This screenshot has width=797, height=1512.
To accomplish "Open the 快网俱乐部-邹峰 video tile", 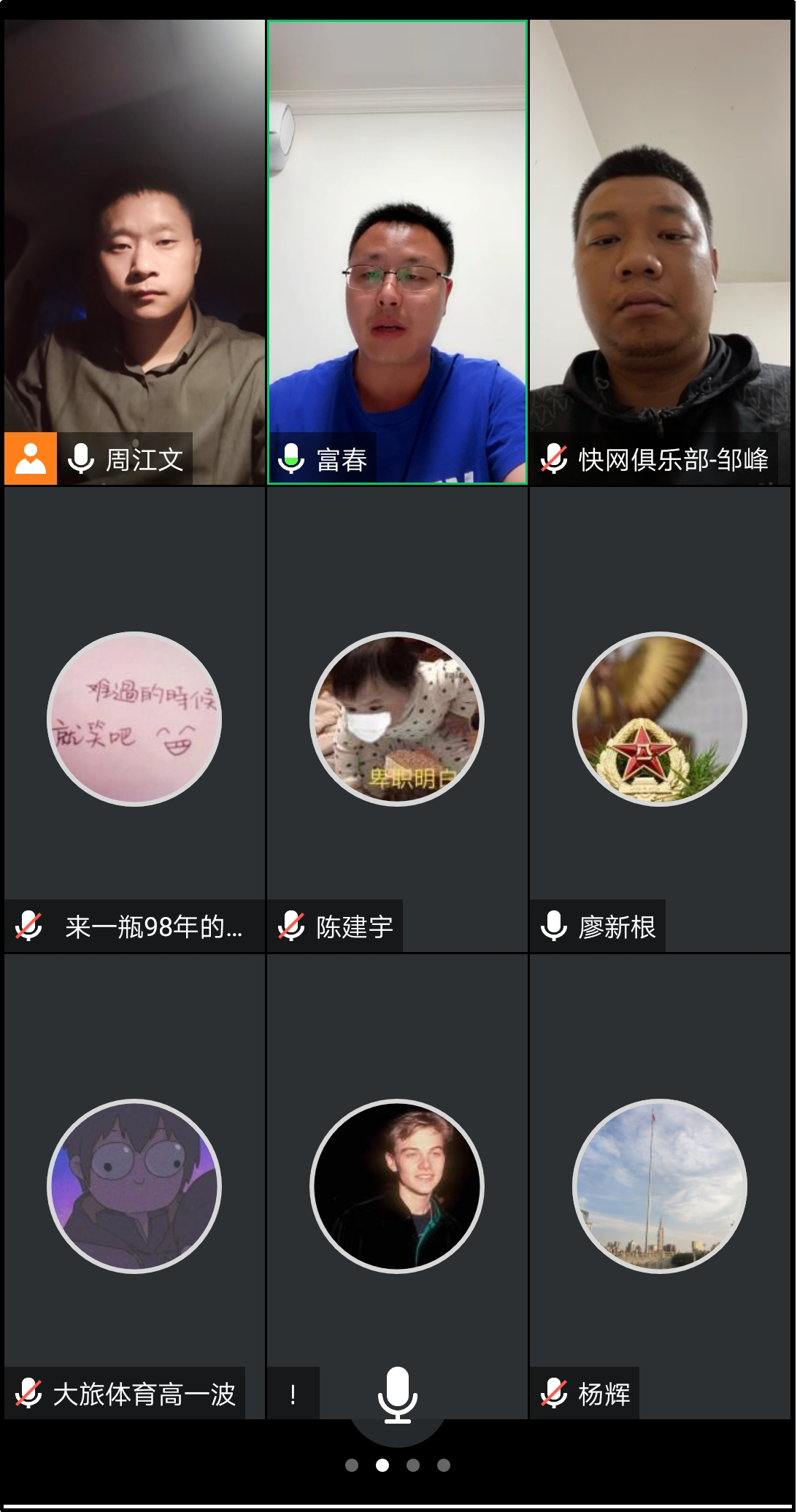I will (x=660, y=252).
